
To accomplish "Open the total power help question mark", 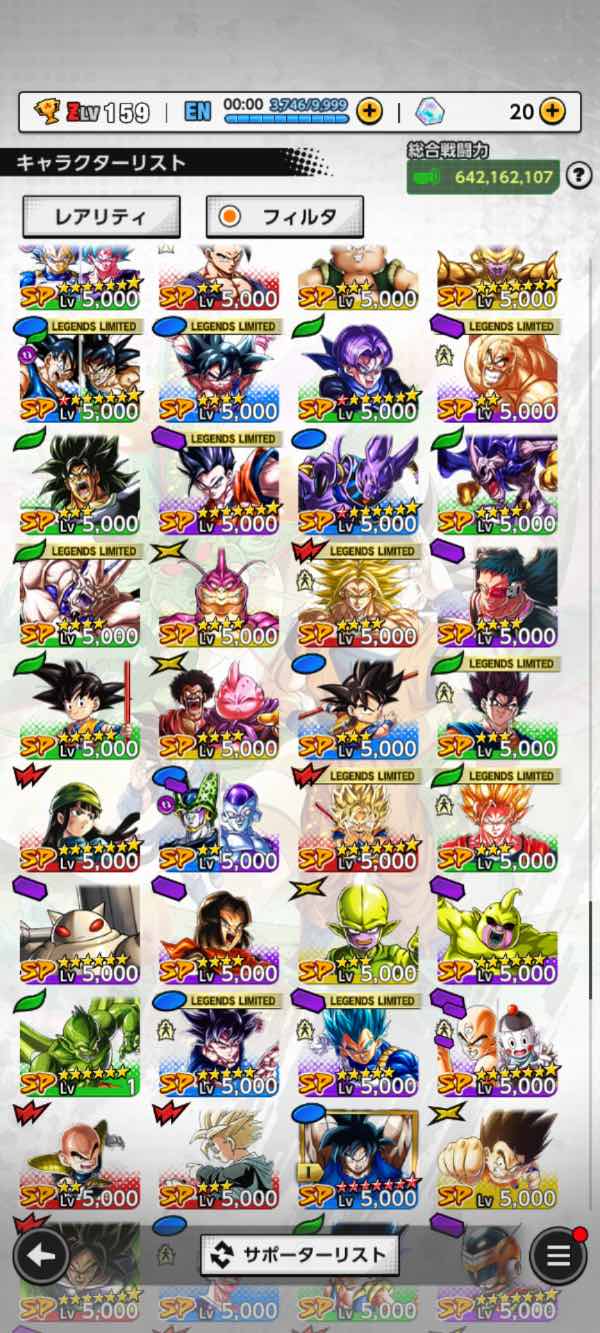I will (x=578, y=177).
